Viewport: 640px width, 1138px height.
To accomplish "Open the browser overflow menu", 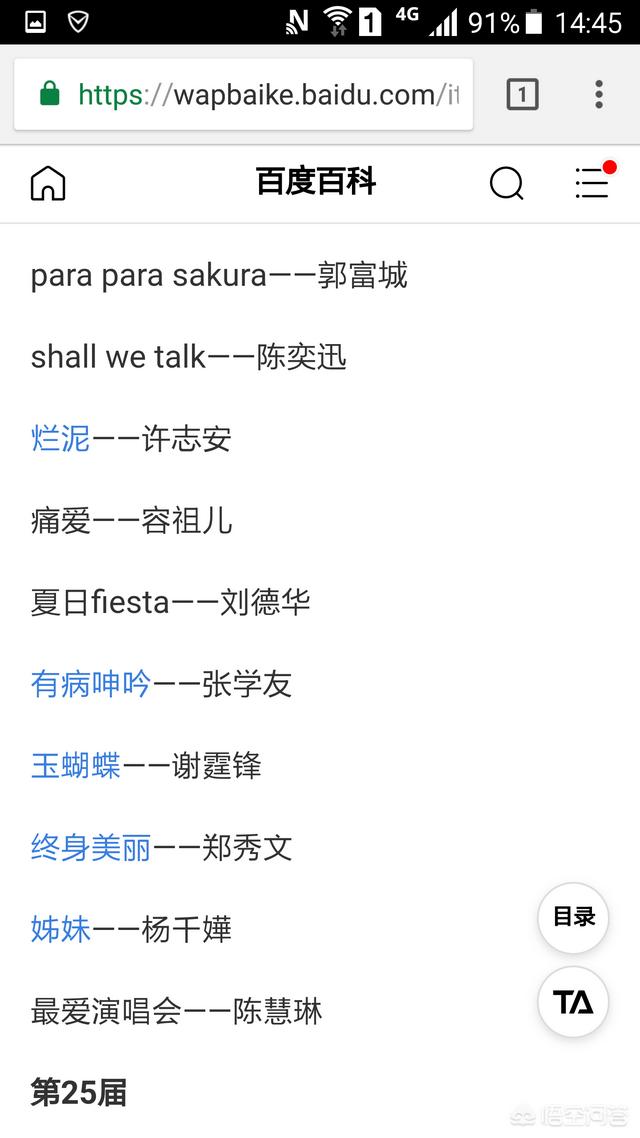I will pos(598,95).
